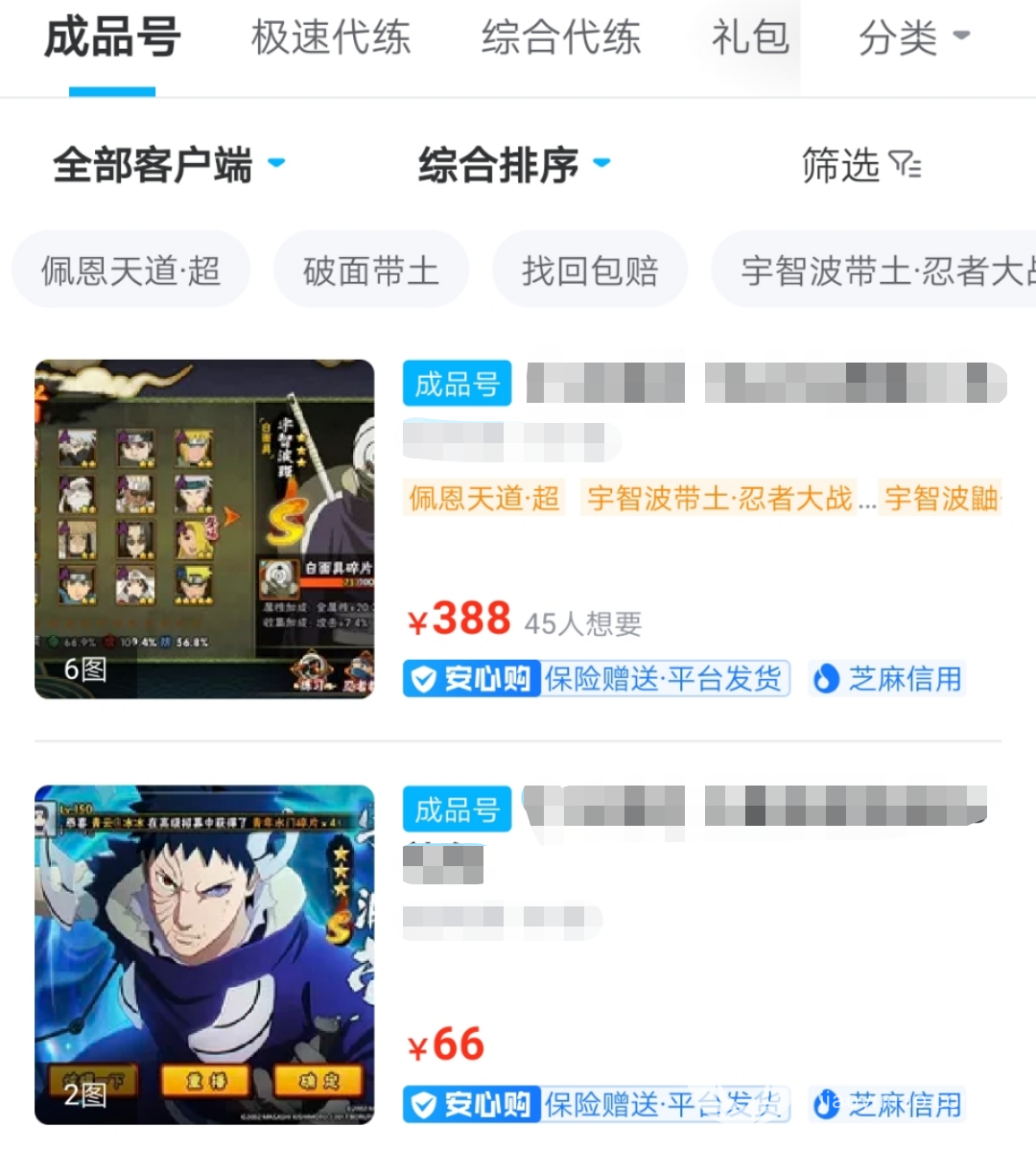
Task: Apply the 找回包赔 chip
Action: [x=590, y=271]
